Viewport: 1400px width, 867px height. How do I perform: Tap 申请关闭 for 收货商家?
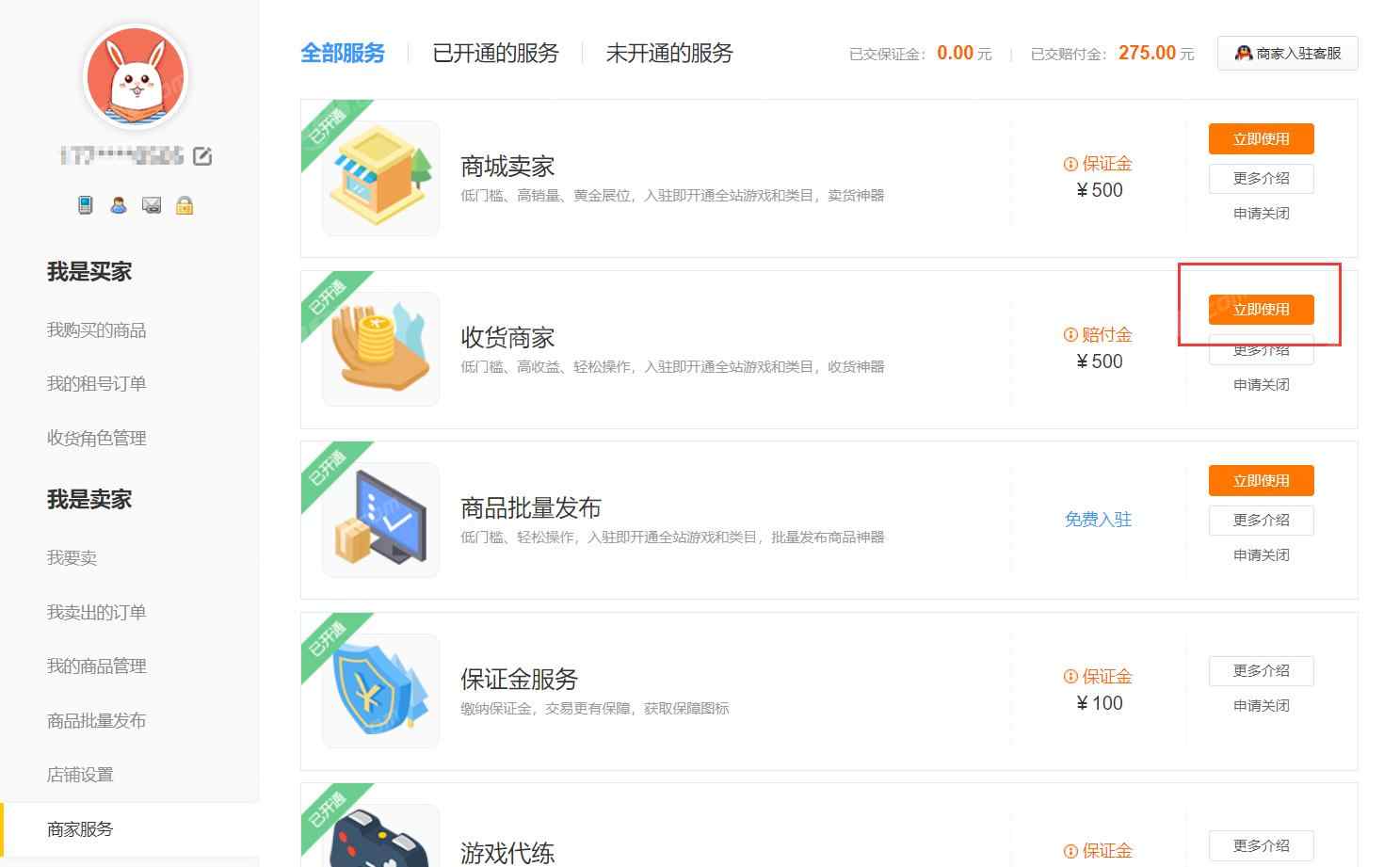(x=1261, y=385)
